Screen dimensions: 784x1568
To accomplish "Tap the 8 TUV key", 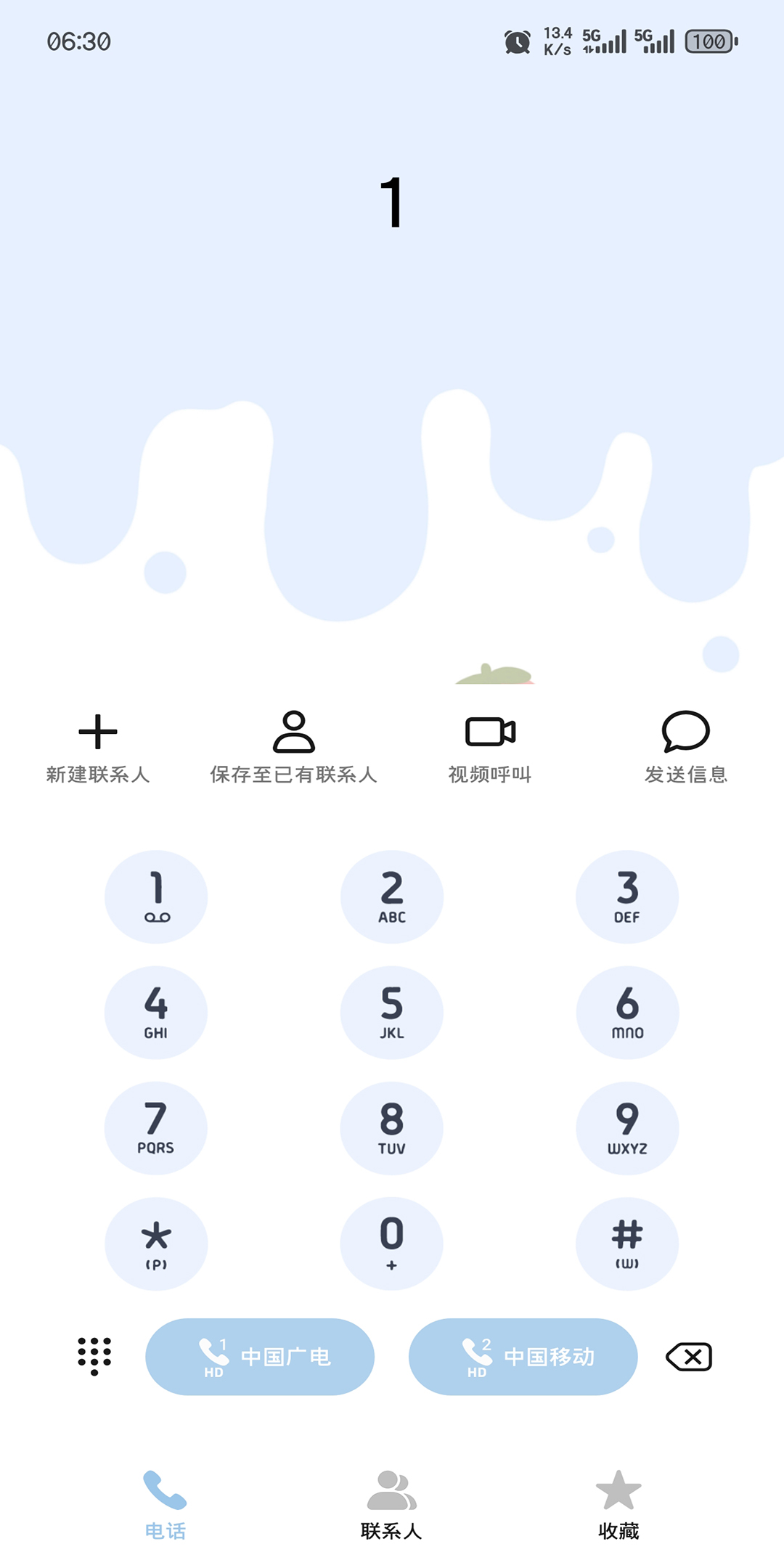I will click(392, 1127).
